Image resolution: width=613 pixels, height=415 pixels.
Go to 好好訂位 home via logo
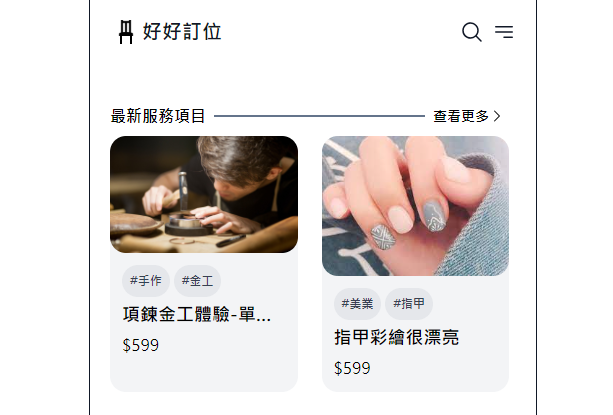point(169,32)
